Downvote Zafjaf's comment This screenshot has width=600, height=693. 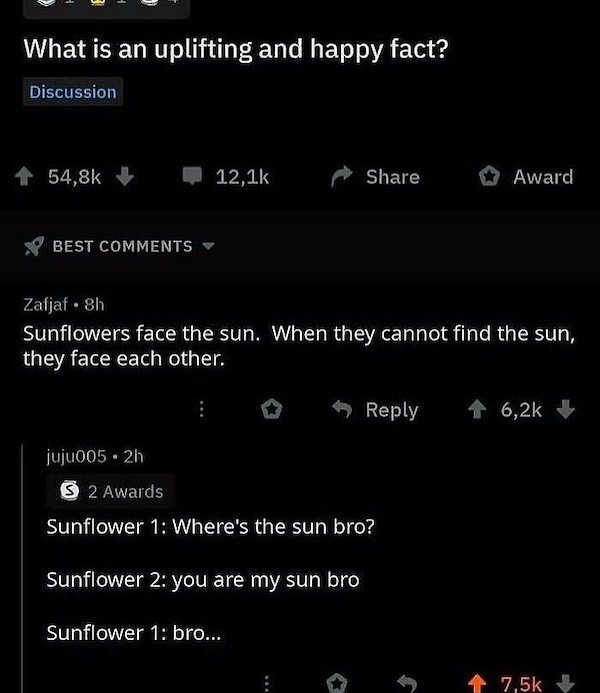[x=567, y=410]
